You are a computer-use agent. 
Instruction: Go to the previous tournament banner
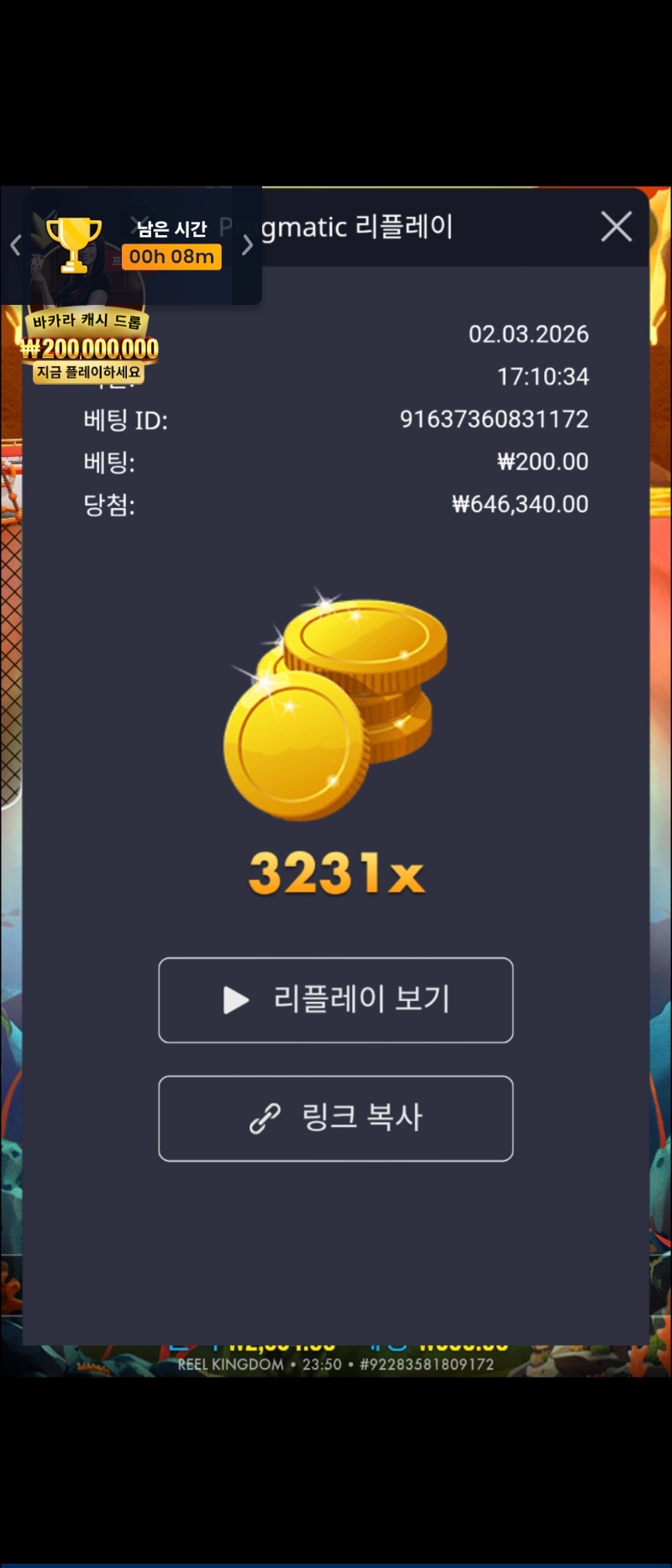(15, 245)
